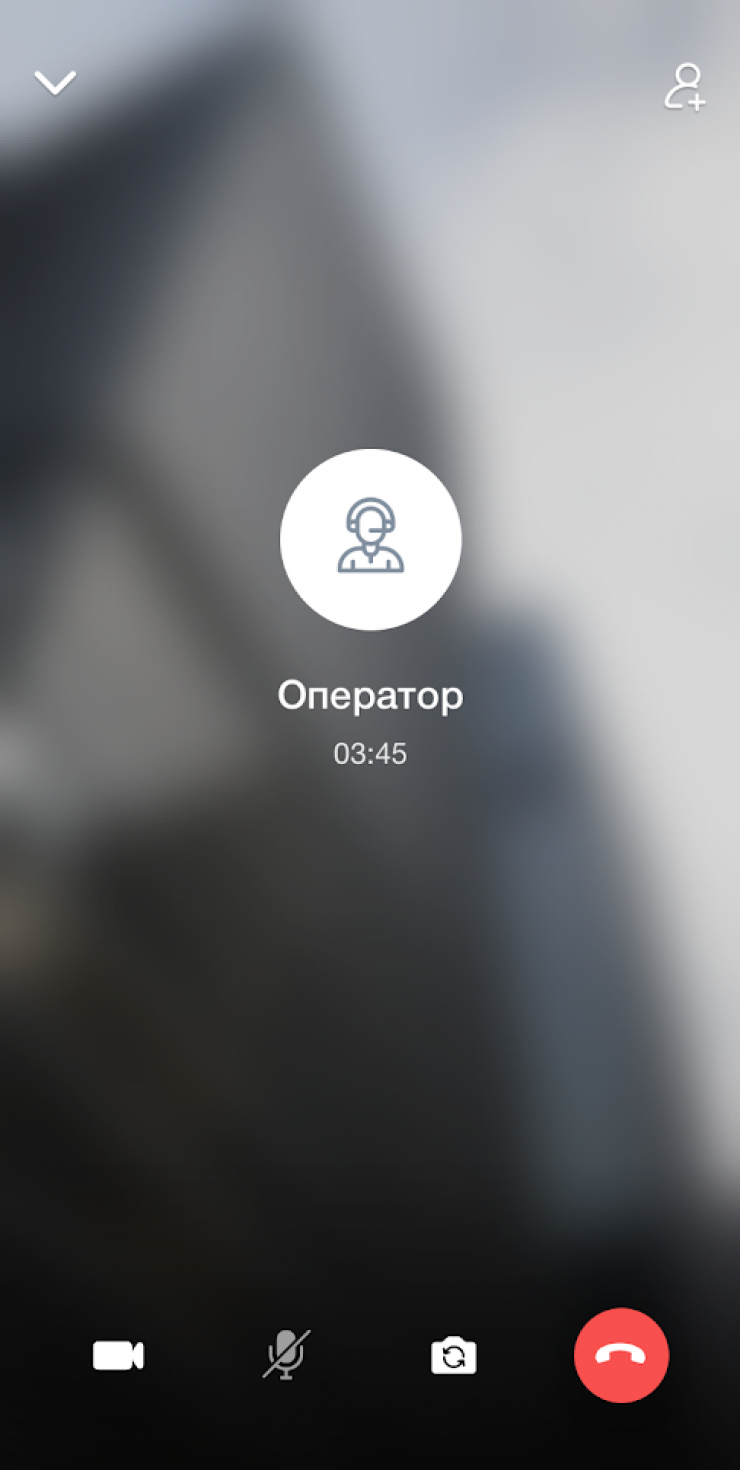End the call with Оператор

pyautogui.click(x=621, y=1356)
